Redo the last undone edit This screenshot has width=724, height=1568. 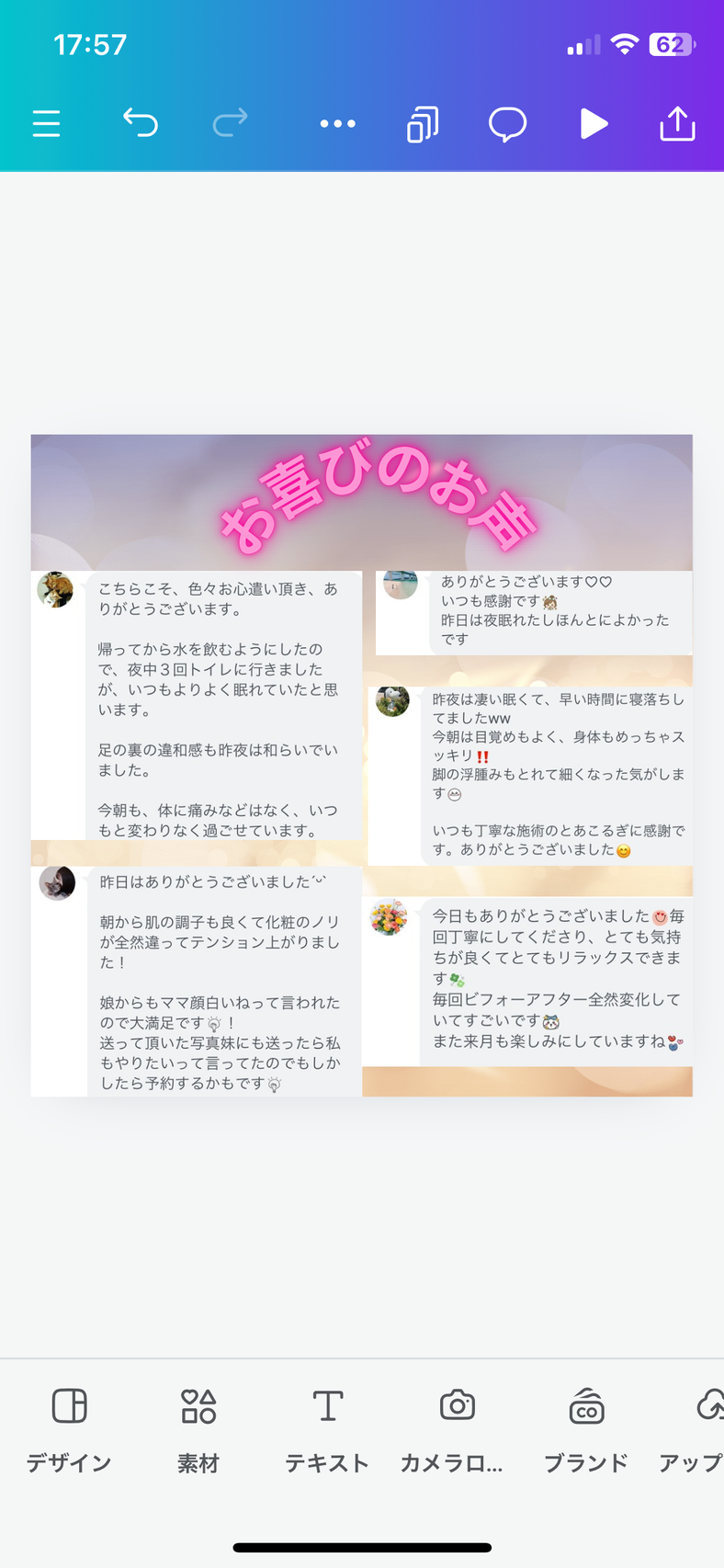point(230,122)
